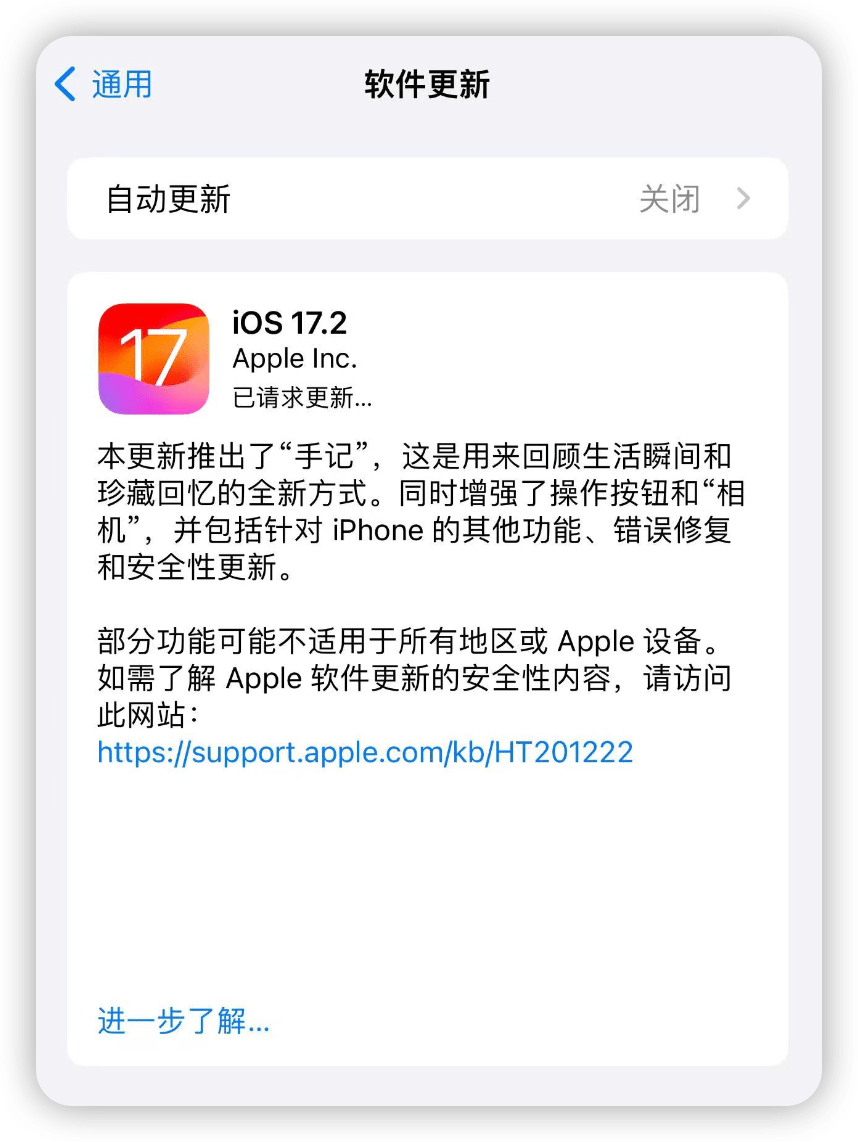Tap the number 17 inside the update icon
This screenshot has height=1142, width=858.
[154, 357]
